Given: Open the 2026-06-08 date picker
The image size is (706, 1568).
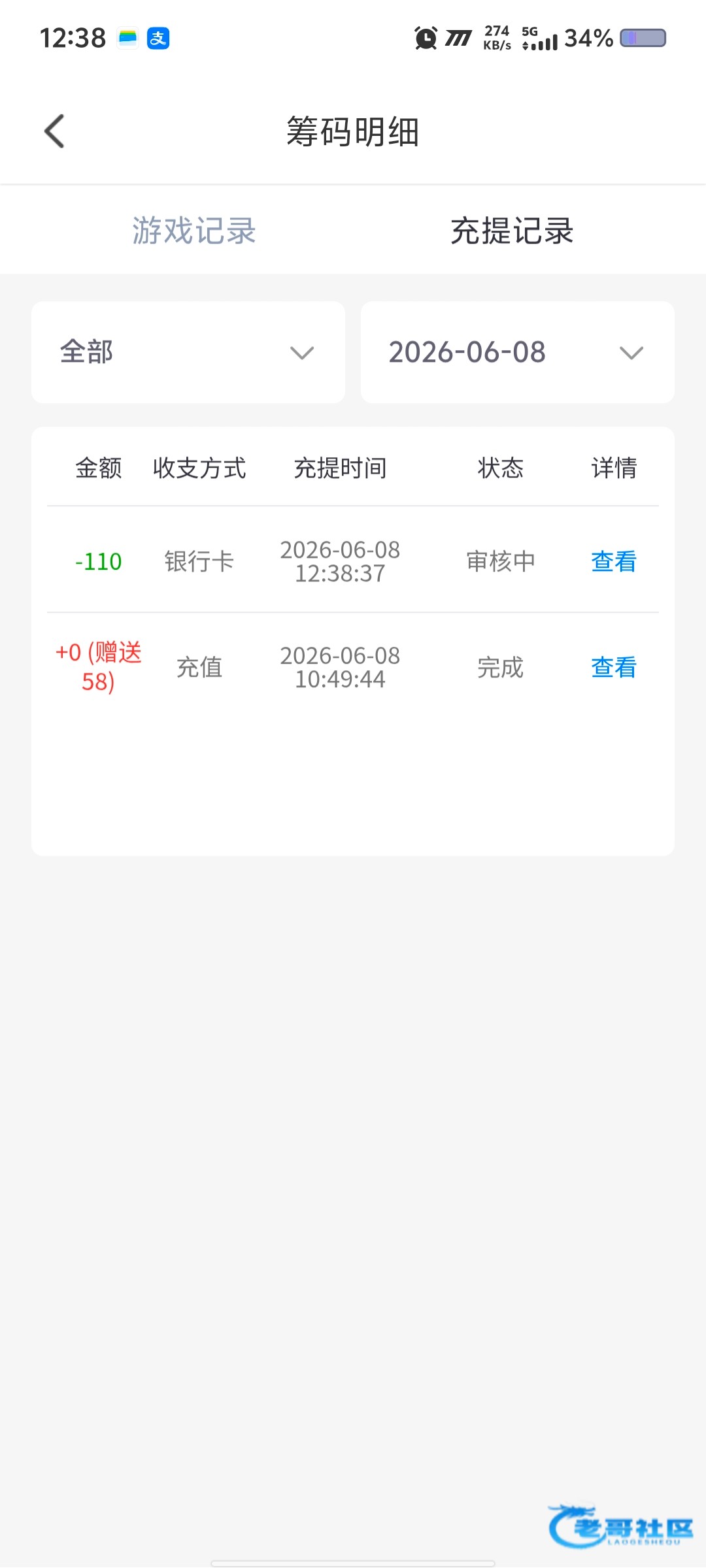Looking at the screenshot, I should click(x=518, y=352).
